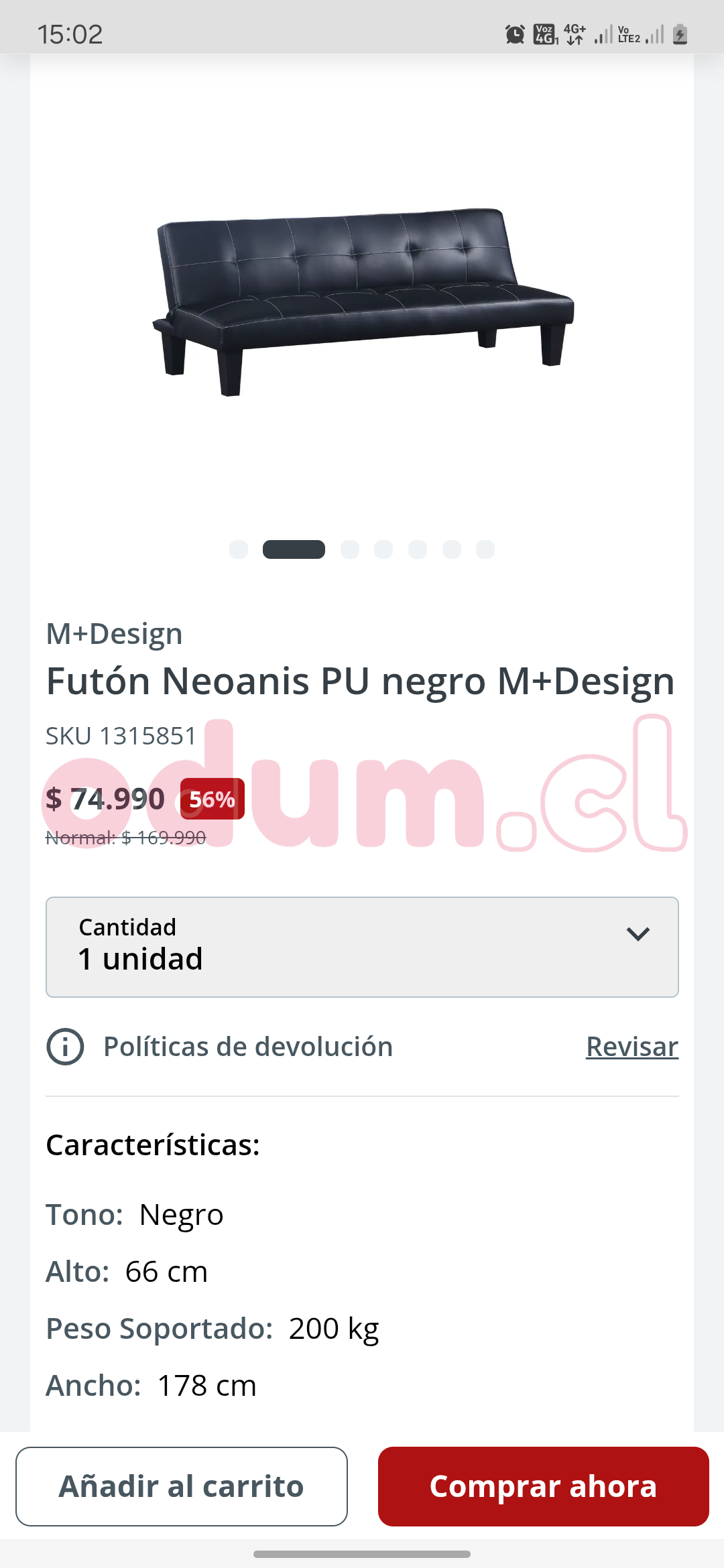Open the políticas de devolución info icon
Screen dimensions: 724x1568
pos(65,1047)
